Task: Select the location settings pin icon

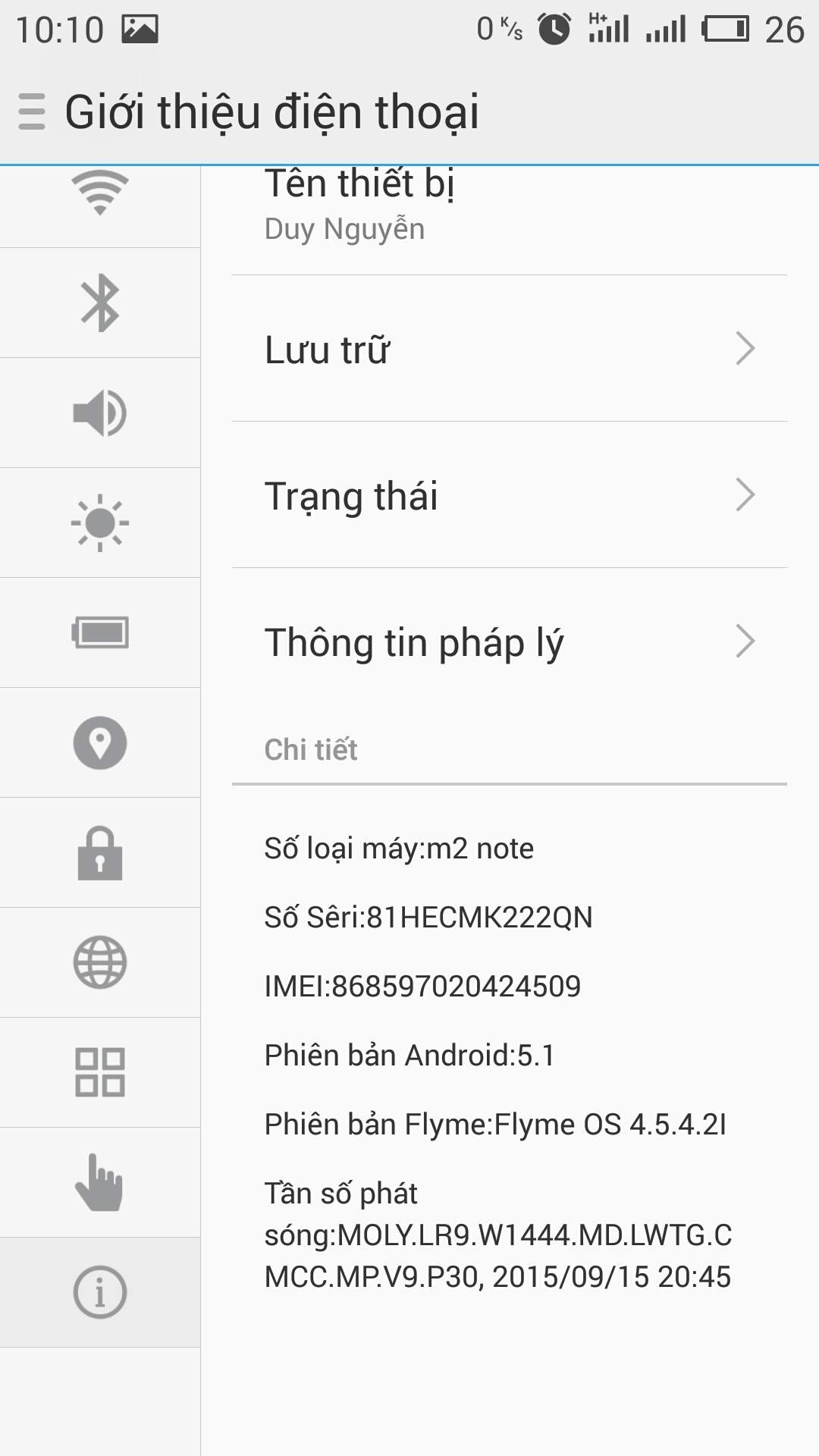Action: (99, 742)
